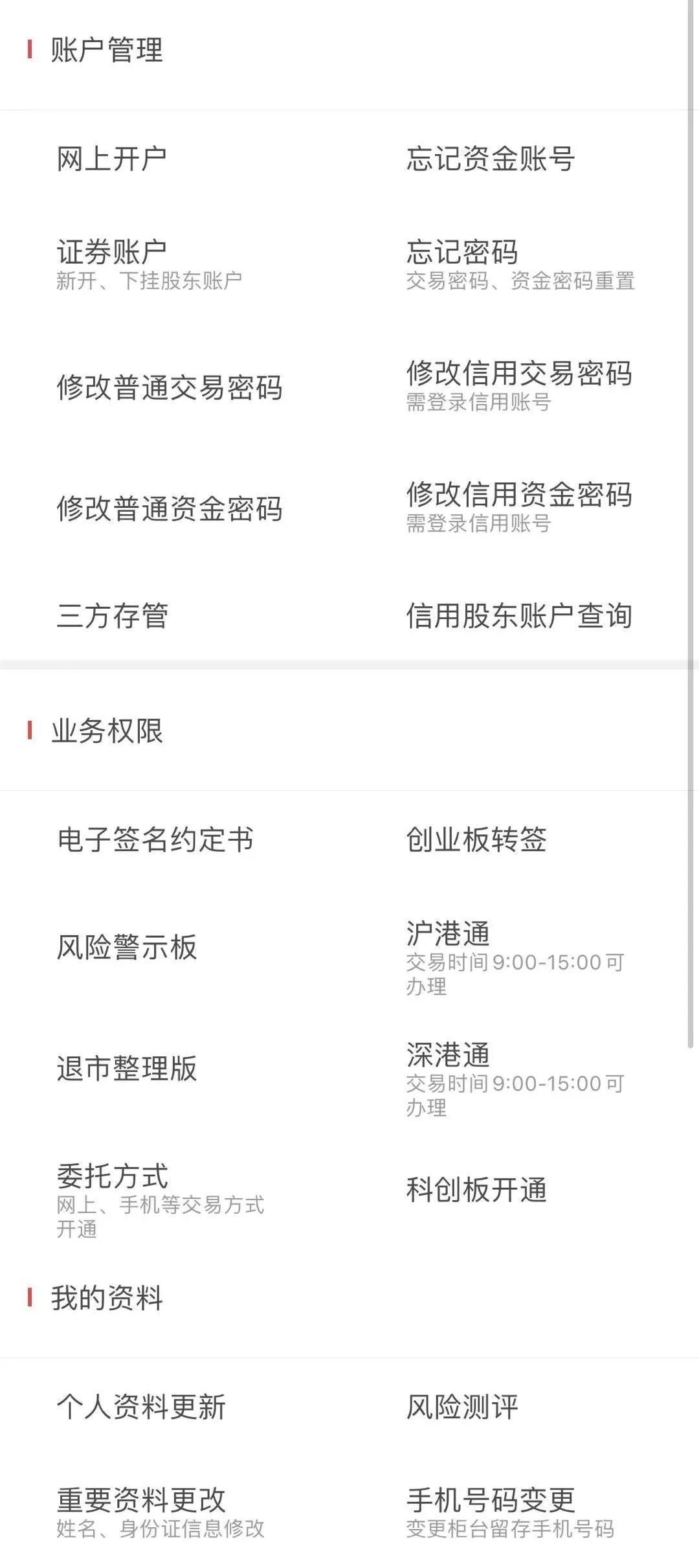Image resolution: width=699 pixels, height=1568 pixels.
Task: Open 退市整理版 permission
Action: pyautogui.click(x=127, y=1069)
